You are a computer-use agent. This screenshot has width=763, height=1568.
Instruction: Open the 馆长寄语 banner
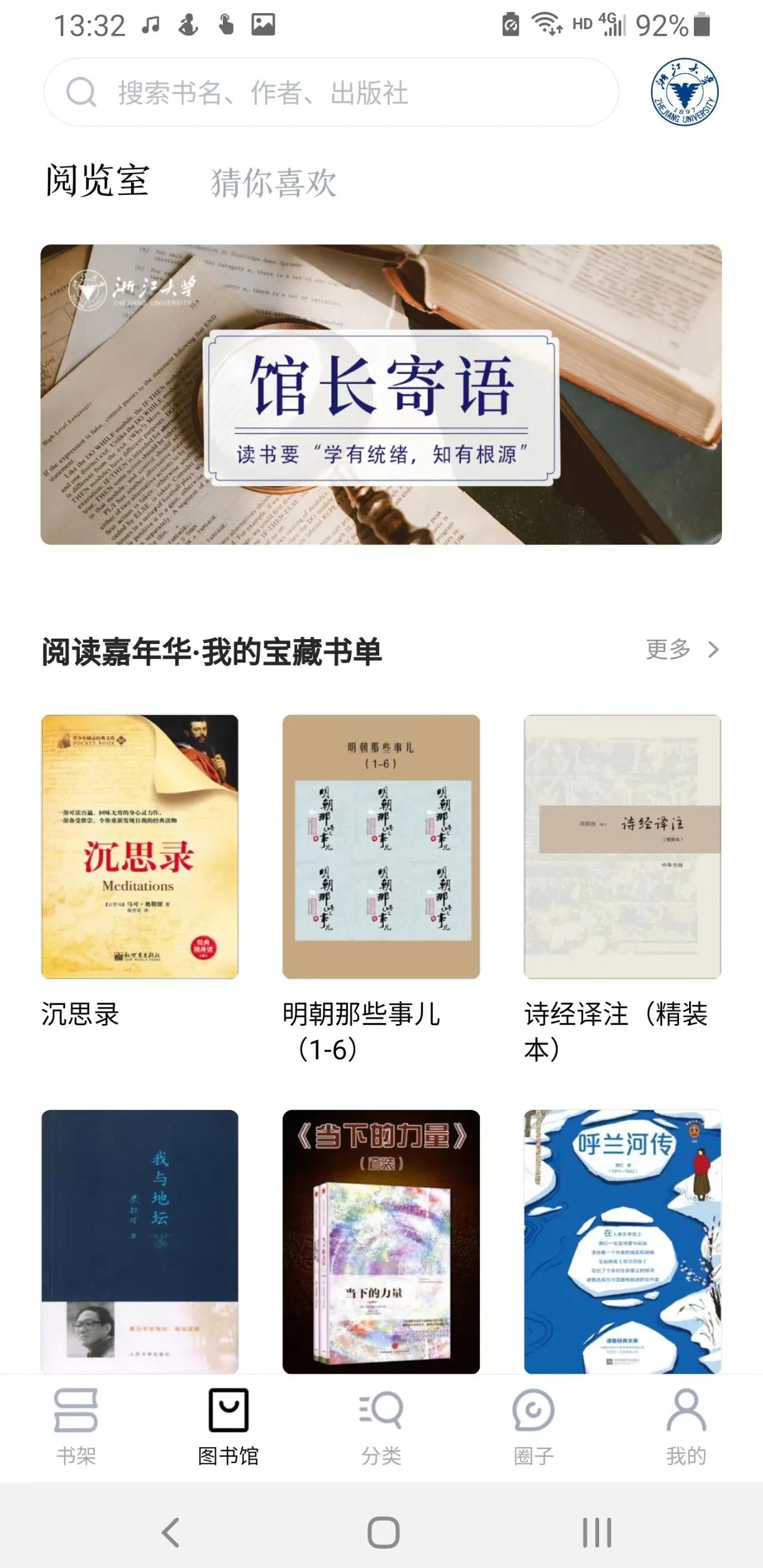pos(381,396)
